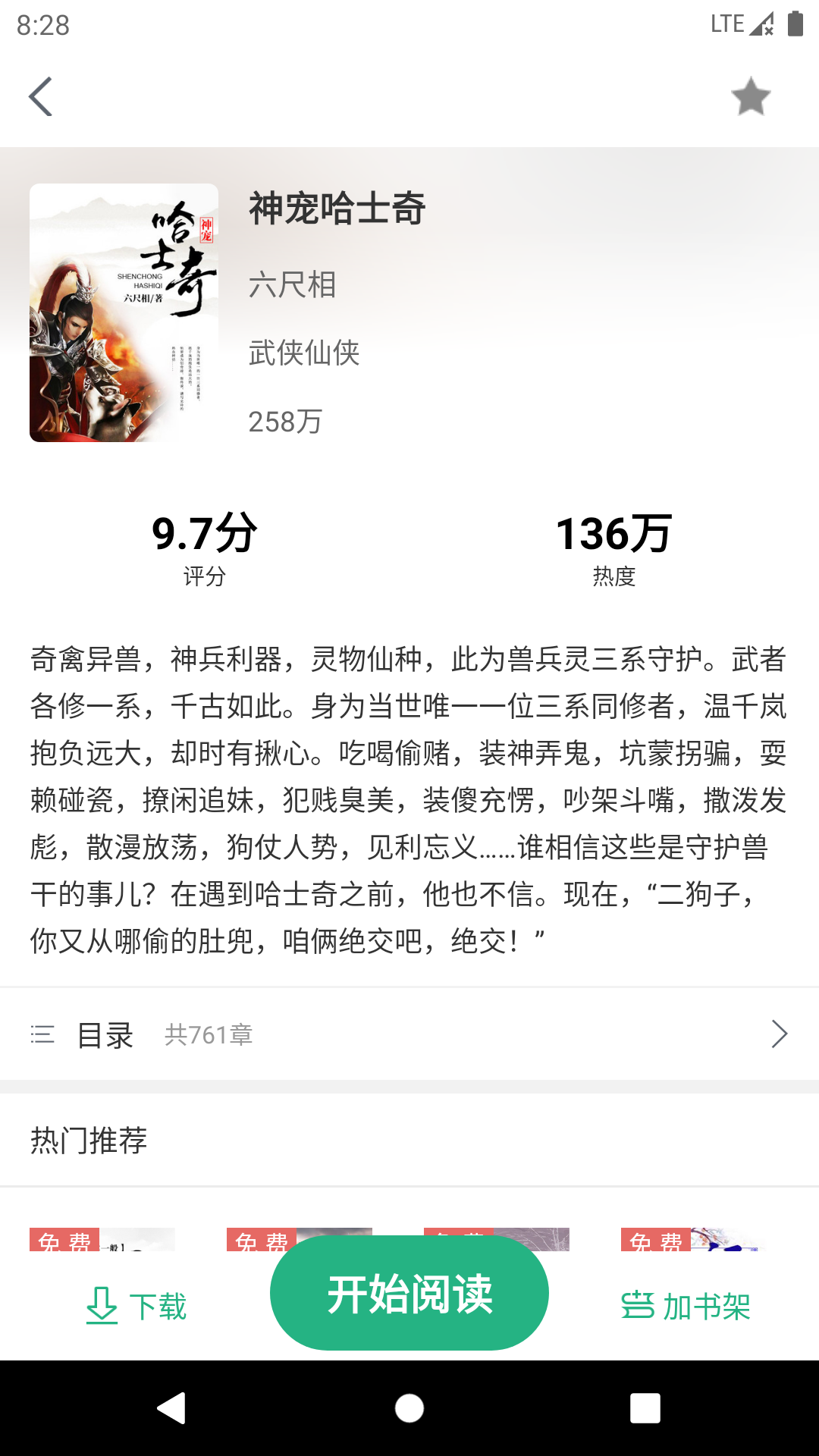Open the full 热门推荐 recommendations list
The height and width of the screenshot is (1456, 819).
[89, 1139]
